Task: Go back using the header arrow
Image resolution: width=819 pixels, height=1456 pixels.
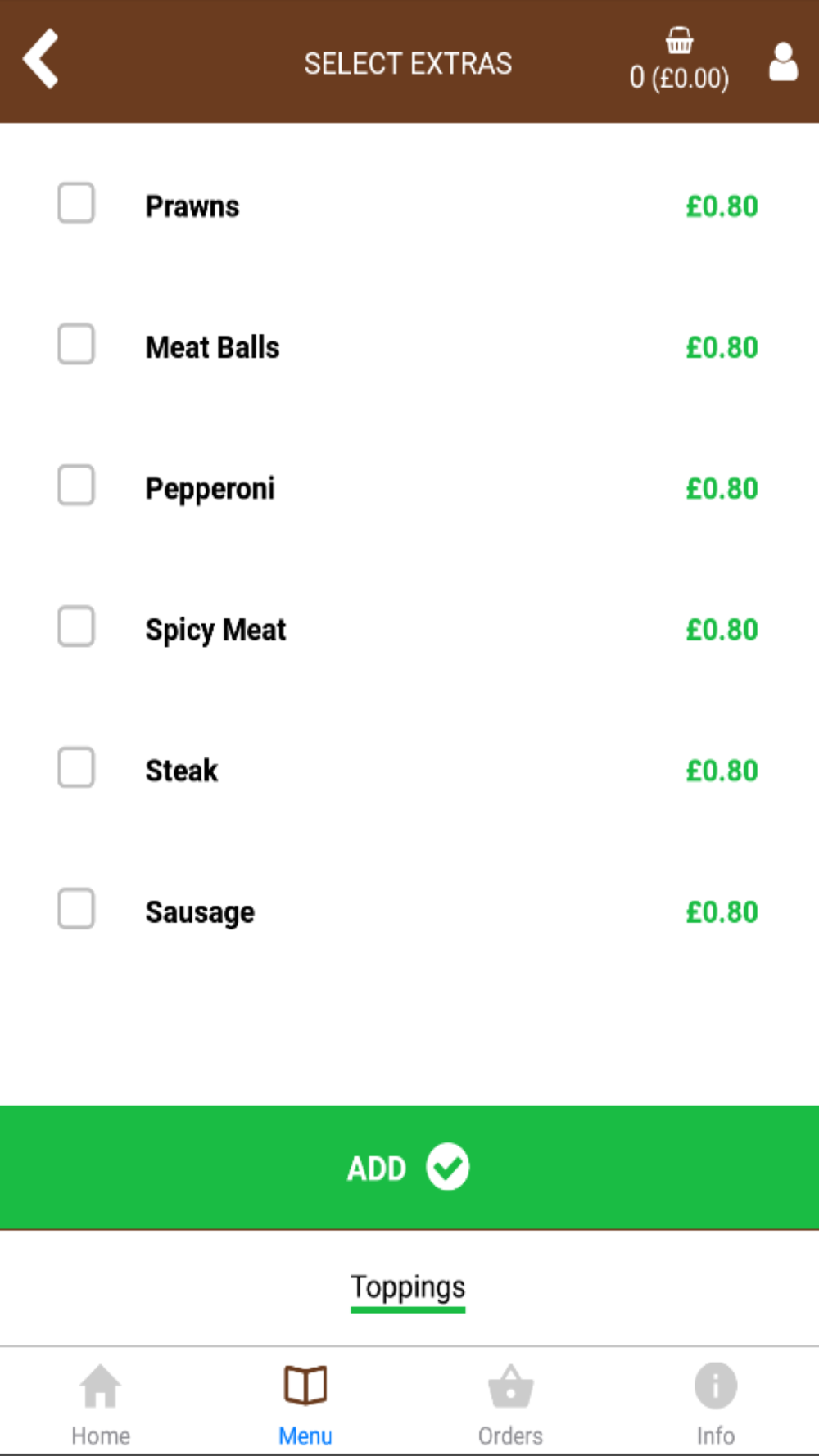Action: coord(41,59)
